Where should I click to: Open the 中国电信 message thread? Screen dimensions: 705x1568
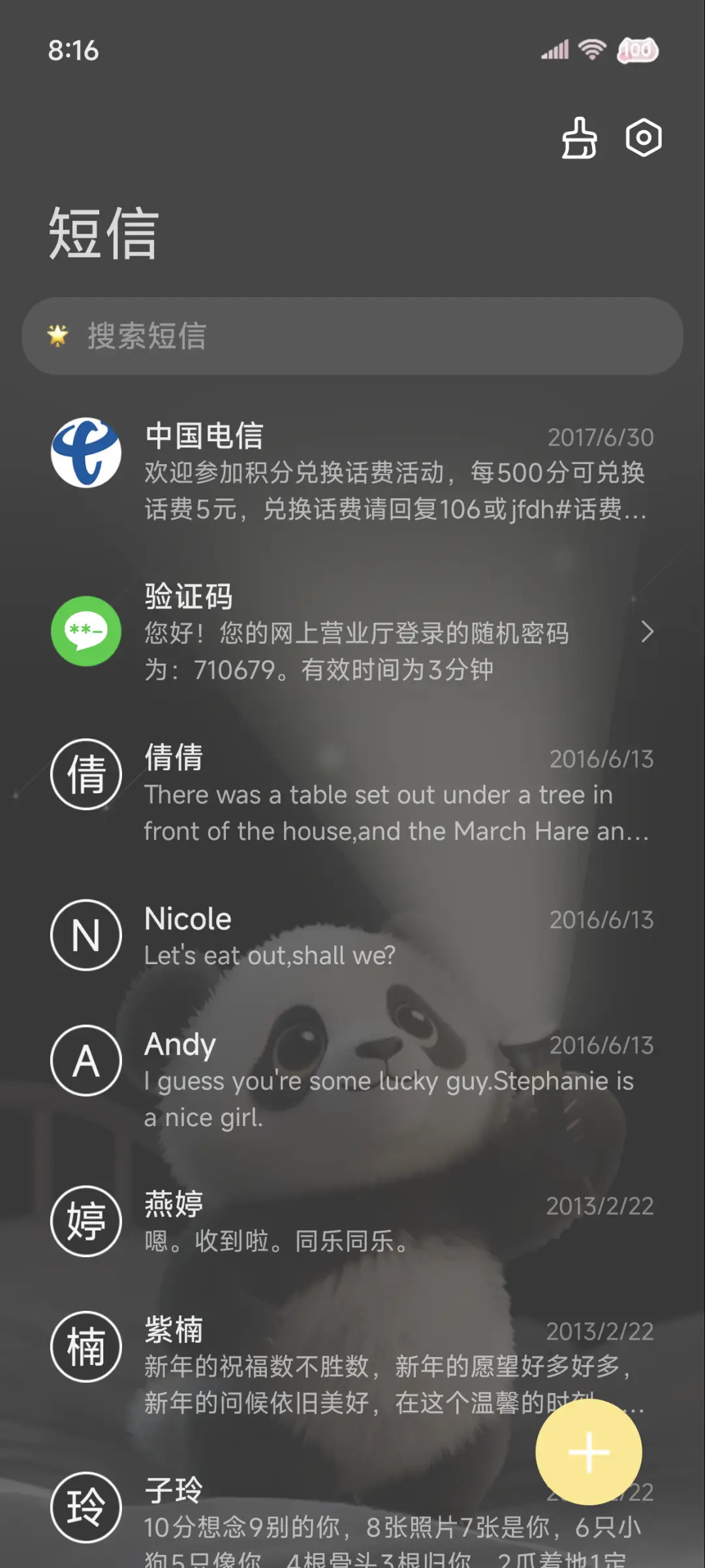(x=352, y=471)
